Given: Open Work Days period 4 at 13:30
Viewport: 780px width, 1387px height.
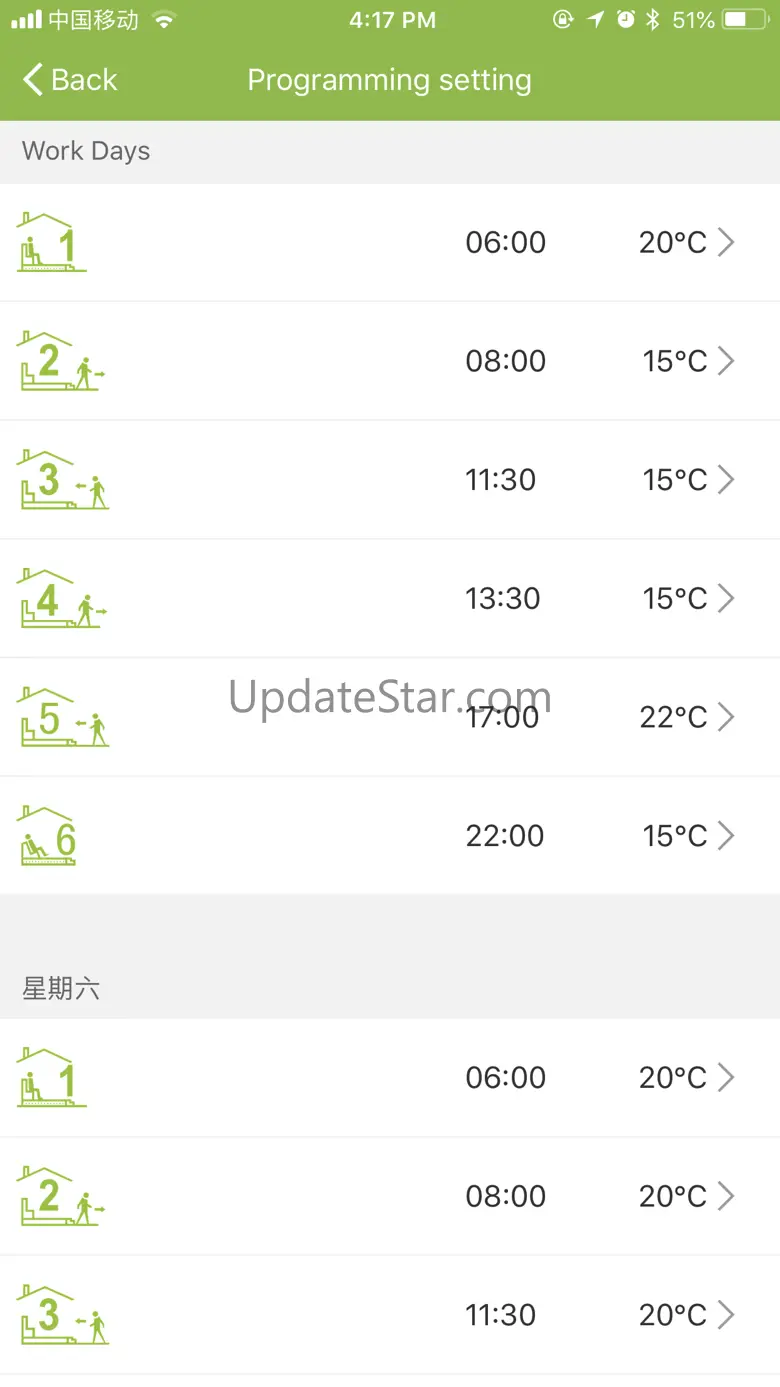Looking at the screenshot, I should click(x=390, y=598).
